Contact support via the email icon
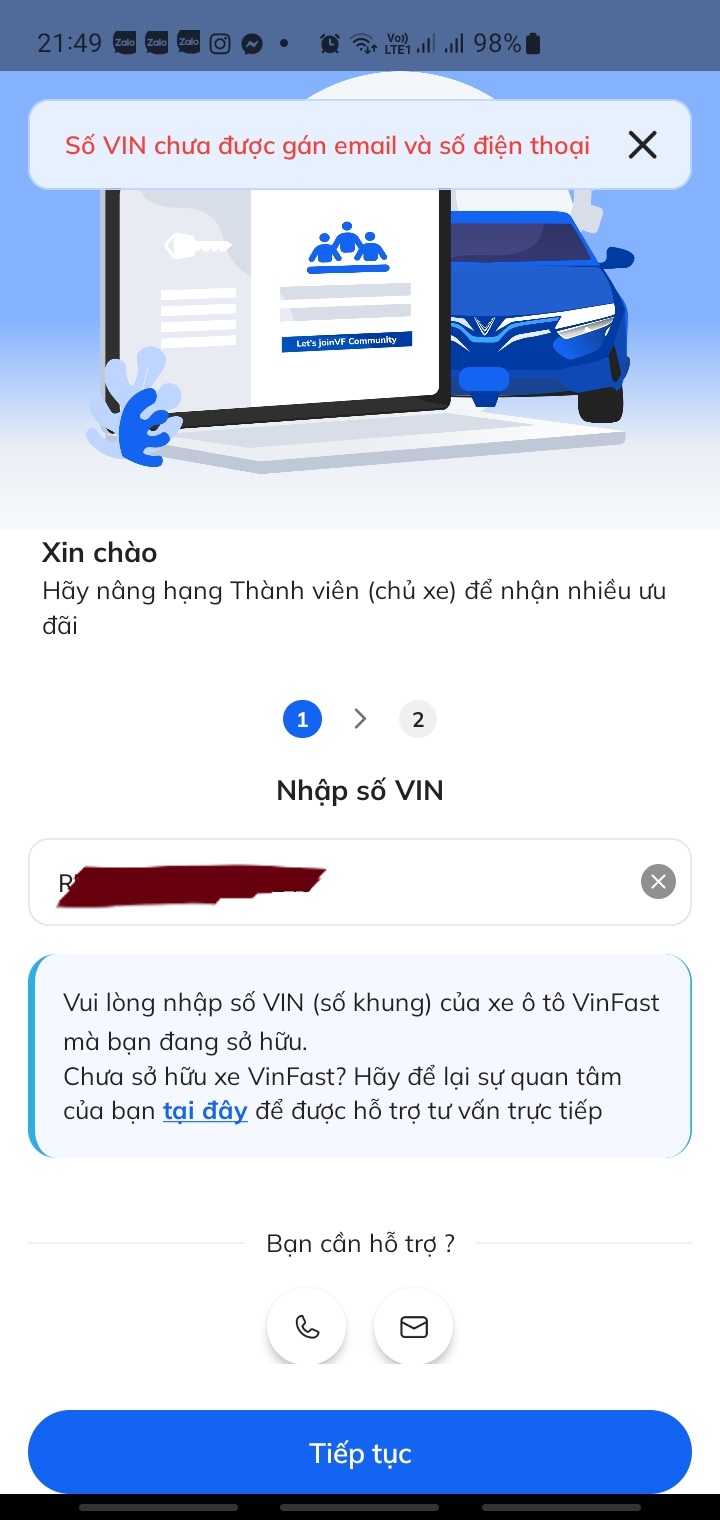The height and width of the screenshot is (1520, 720). (x=414, y=1327)
